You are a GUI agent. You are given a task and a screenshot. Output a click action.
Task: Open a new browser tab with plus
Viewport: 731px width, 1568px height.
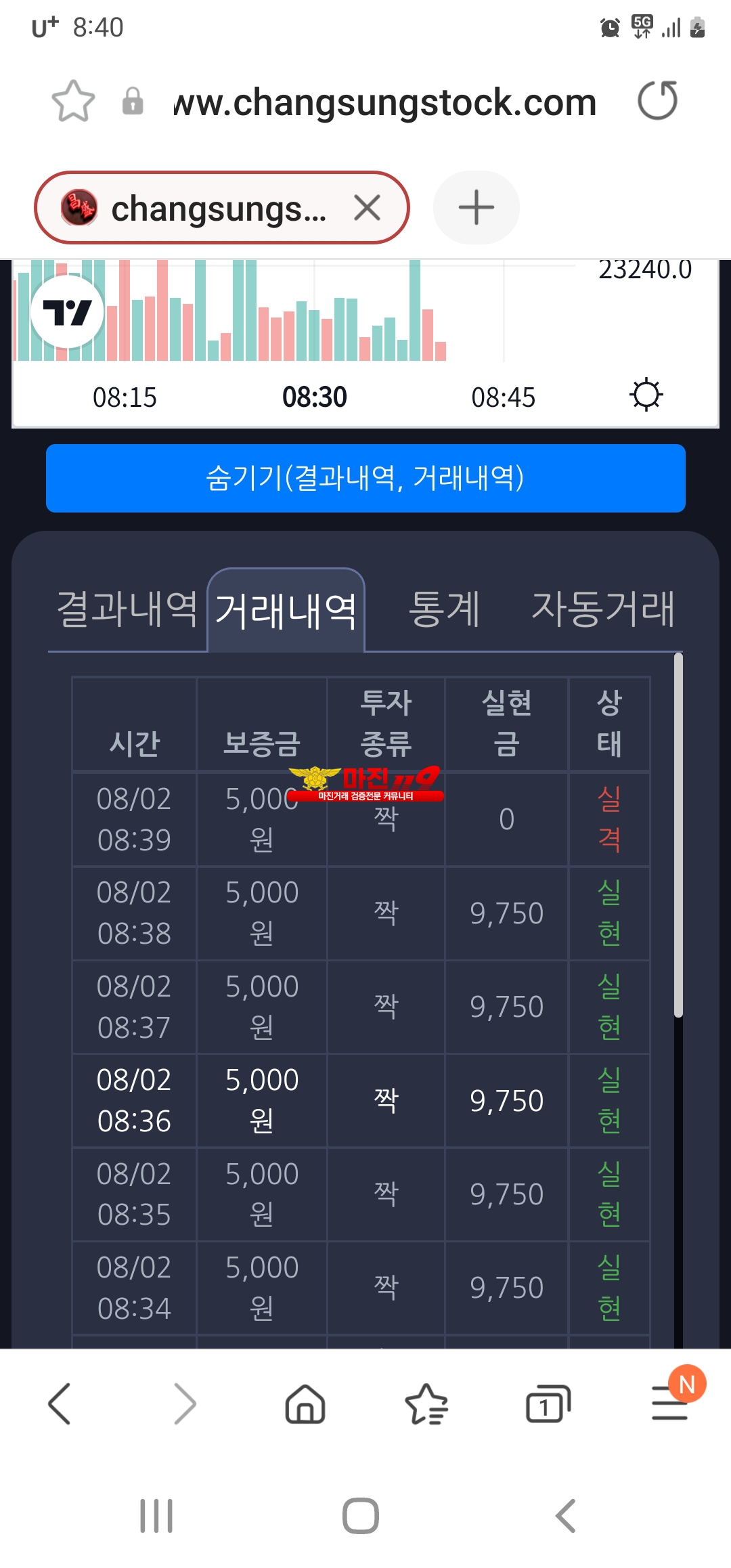click(x=477, y=207)
